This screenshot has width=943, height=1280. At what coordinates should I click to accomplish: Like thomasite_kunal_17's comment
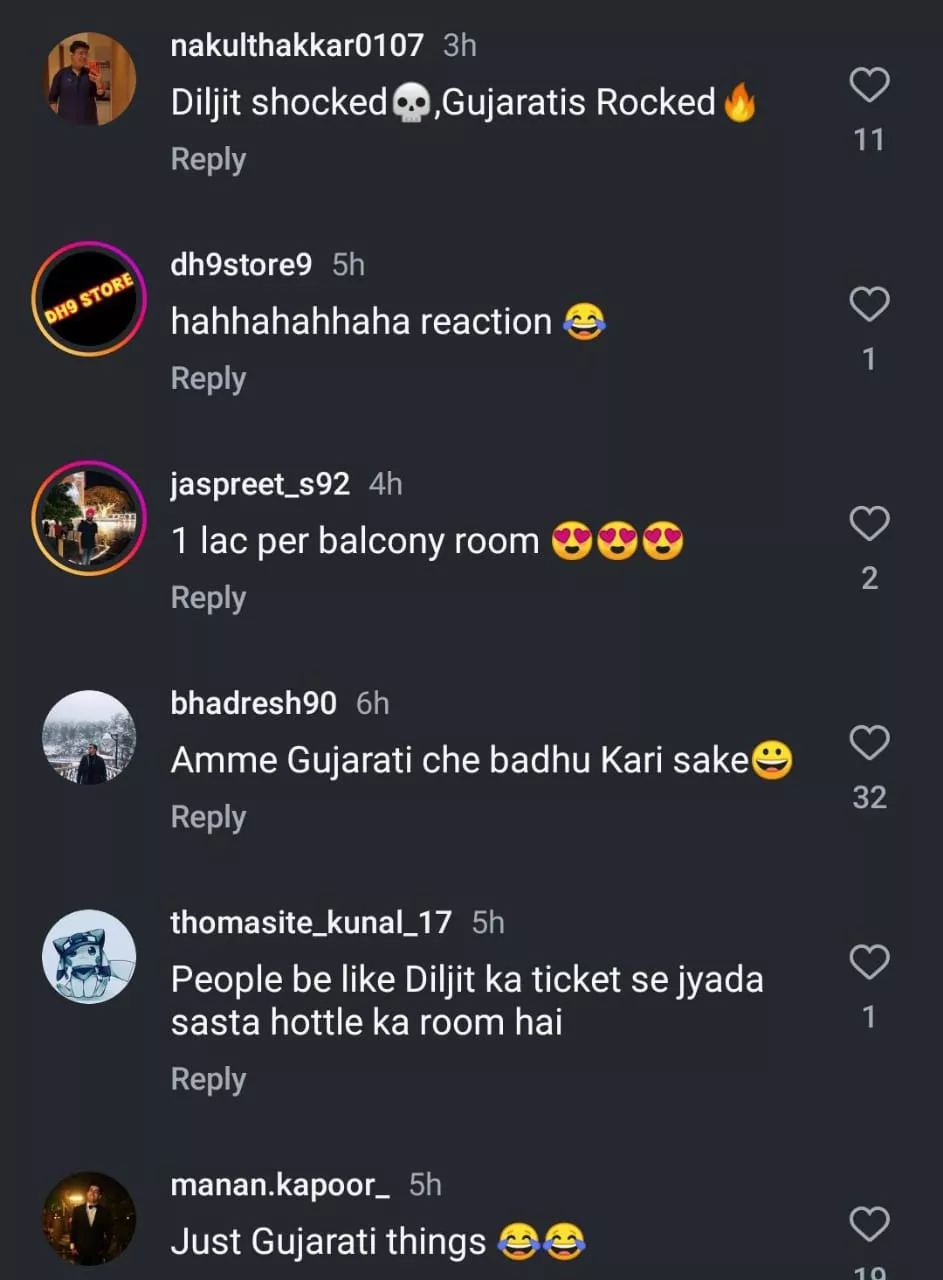point(869,962)
